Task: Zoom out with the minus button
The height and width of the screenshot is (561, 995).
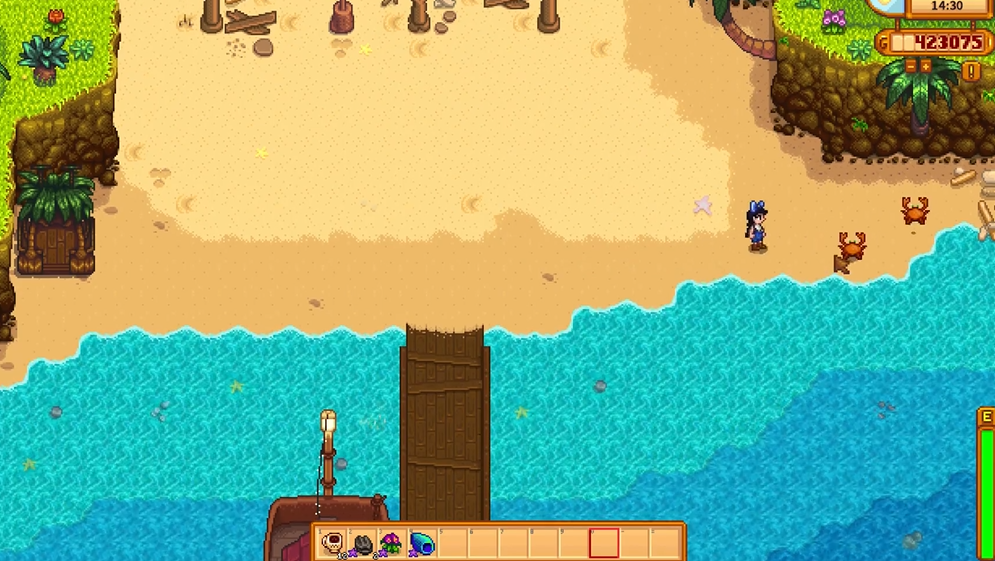Action: click(912, 66)
